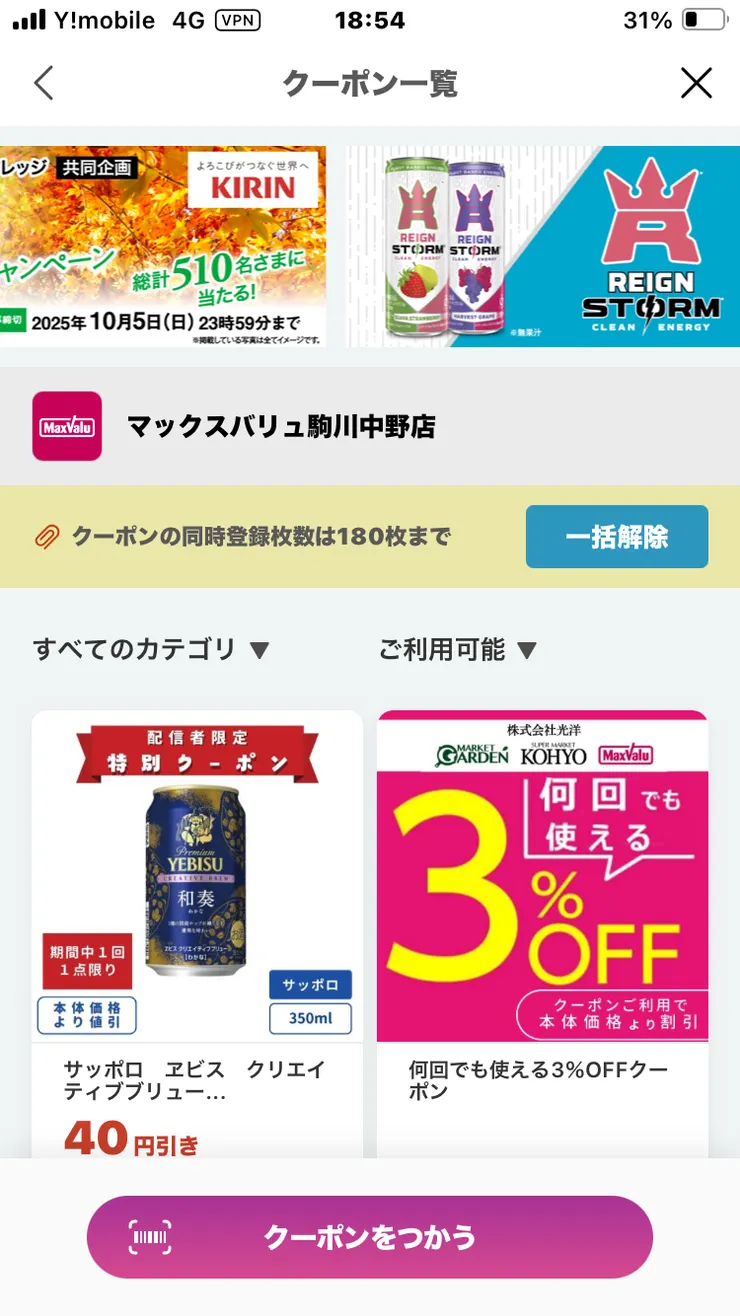Viewport: 740px width, 1316px height.
Task: Tap the 一括解除 button
Action: tap(616, 537)
